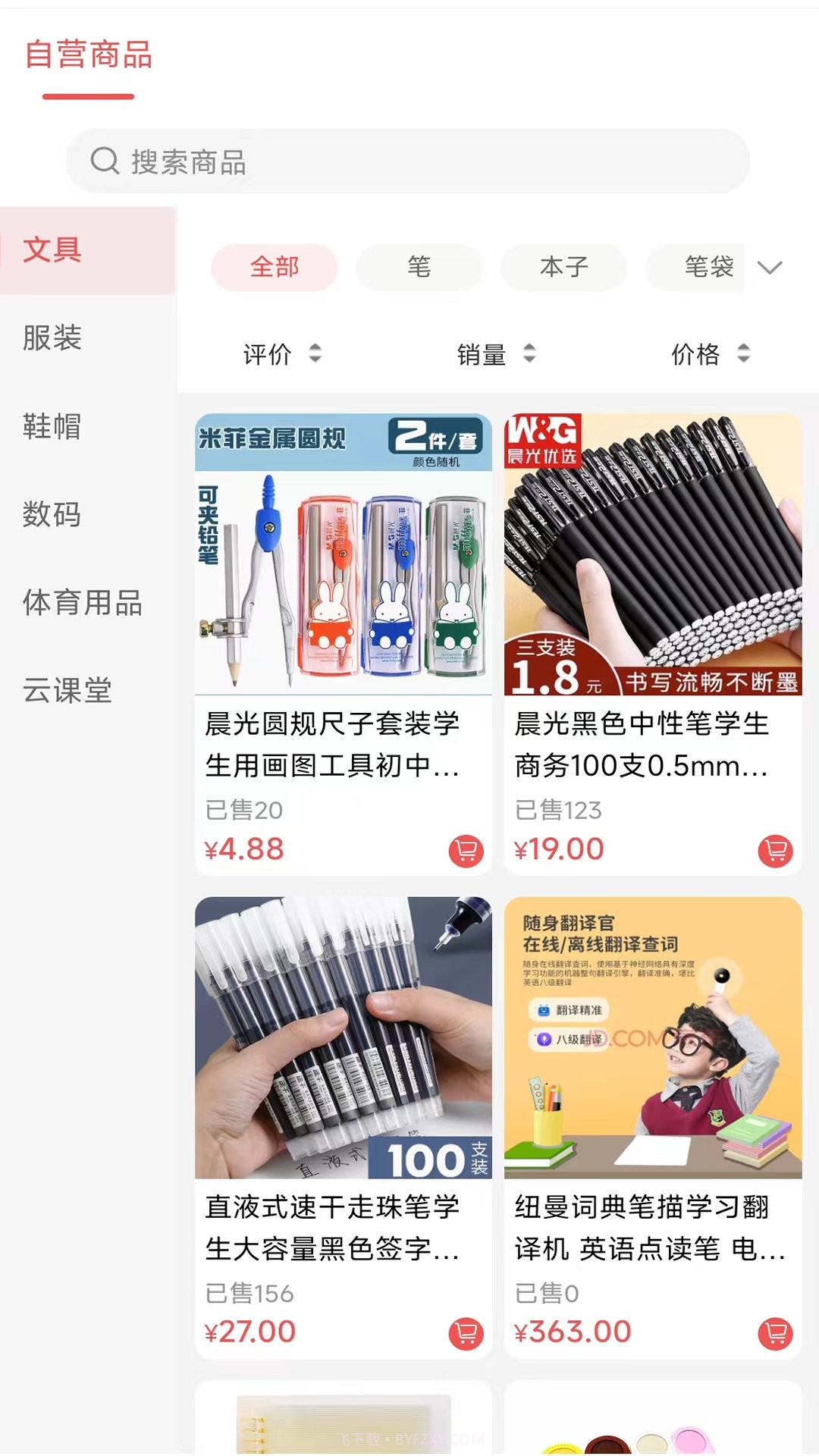Select the 笔袋 filter chip
Image resolution: width=819 pixels, height=1456 pixels.
coord(708,268)
